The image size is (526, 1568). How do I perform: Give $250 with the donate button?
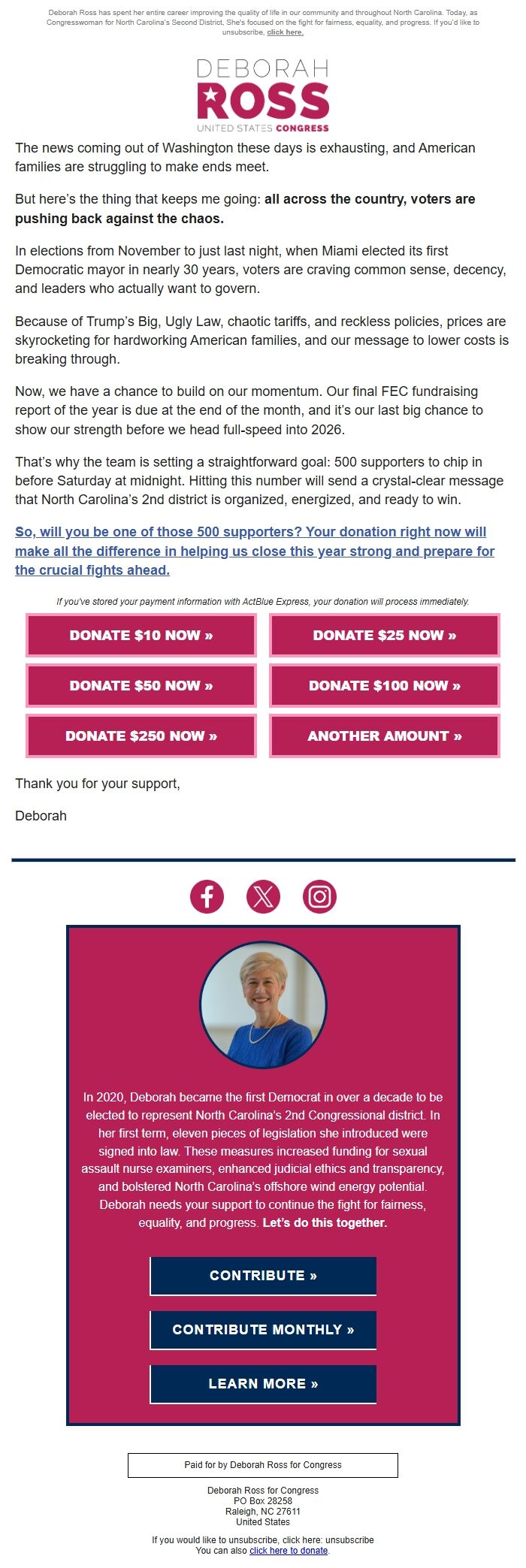tap(141, 736)
